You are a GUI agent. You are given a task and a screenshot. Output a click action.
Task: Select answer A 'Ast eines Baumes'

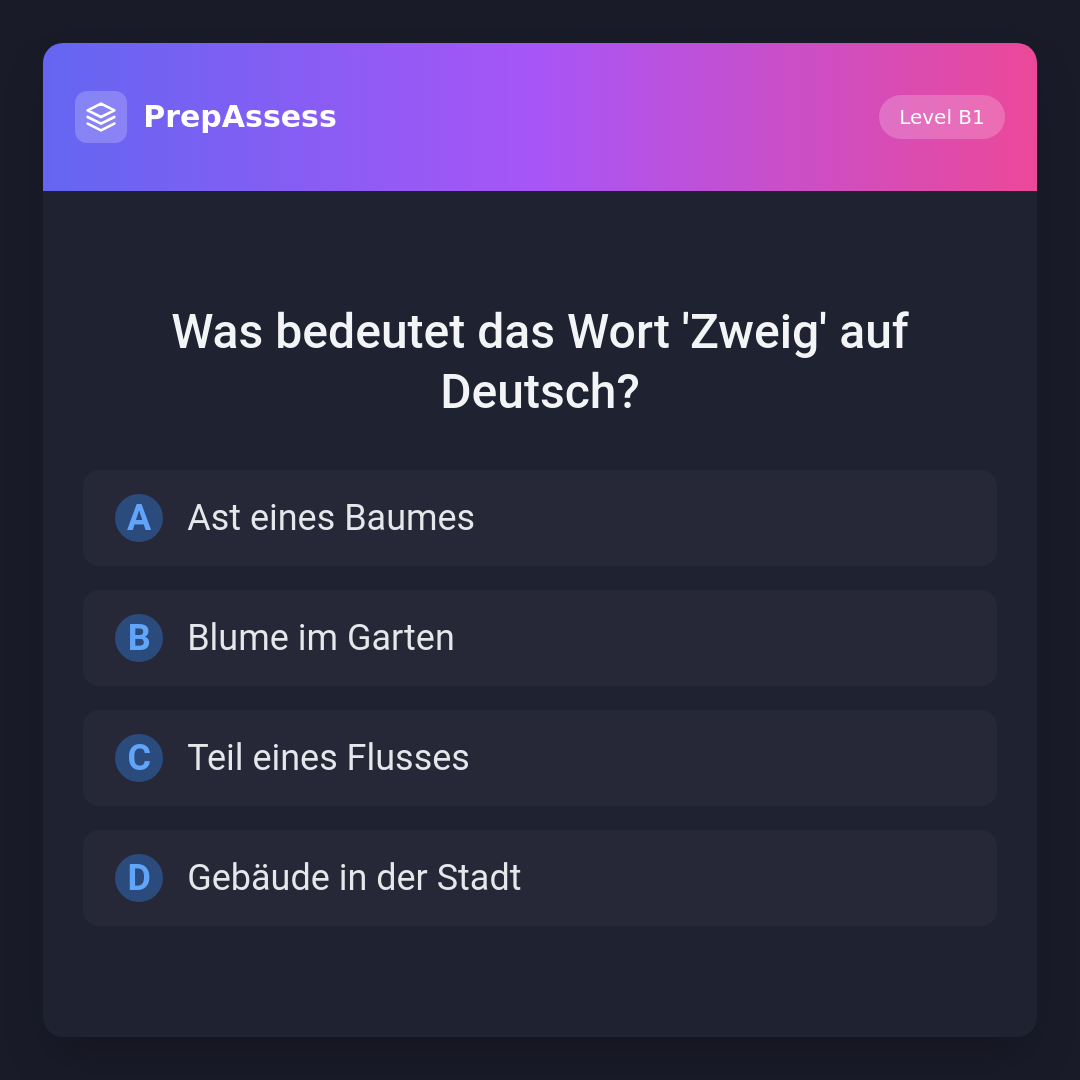tap(540, 518)
